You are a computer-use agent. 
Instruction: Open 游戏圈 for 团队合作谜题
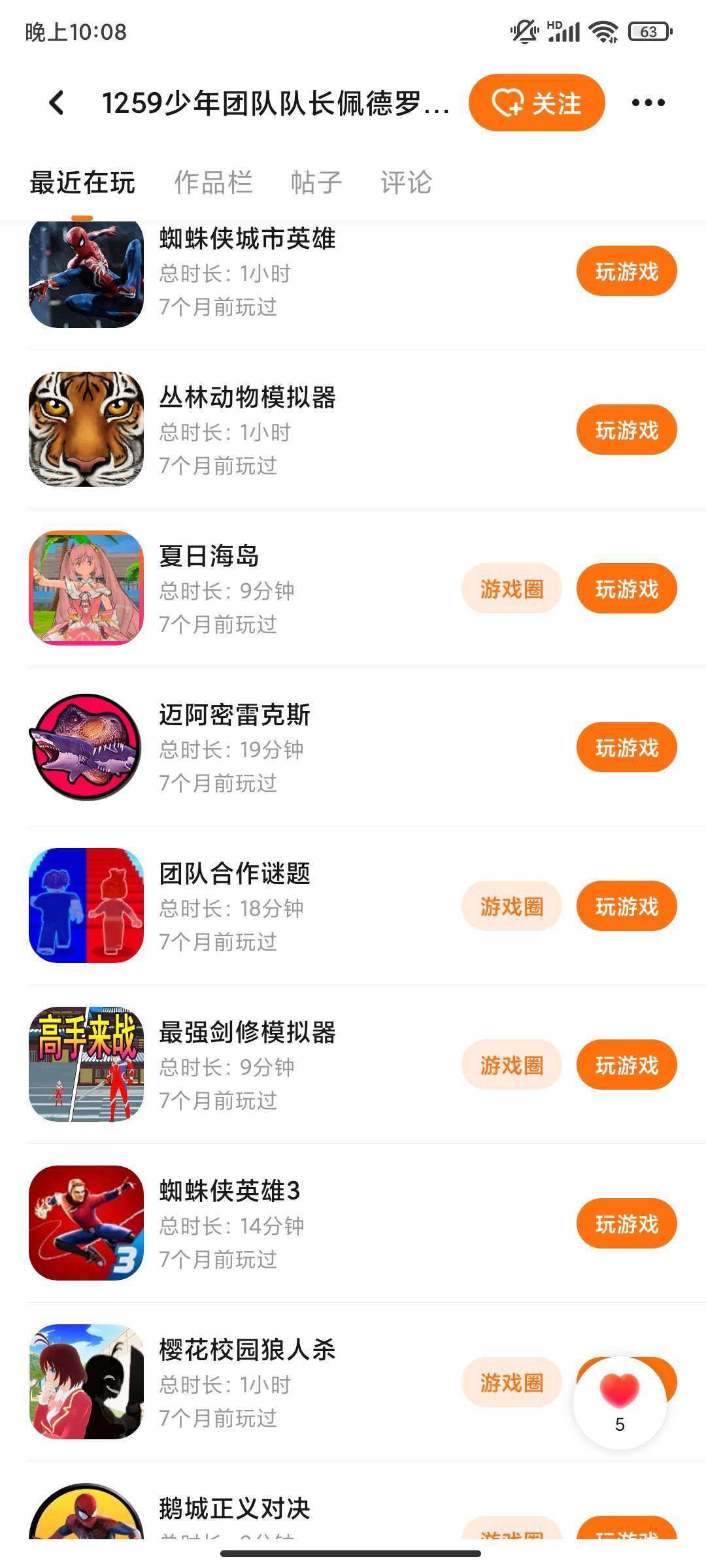[511, 906]
